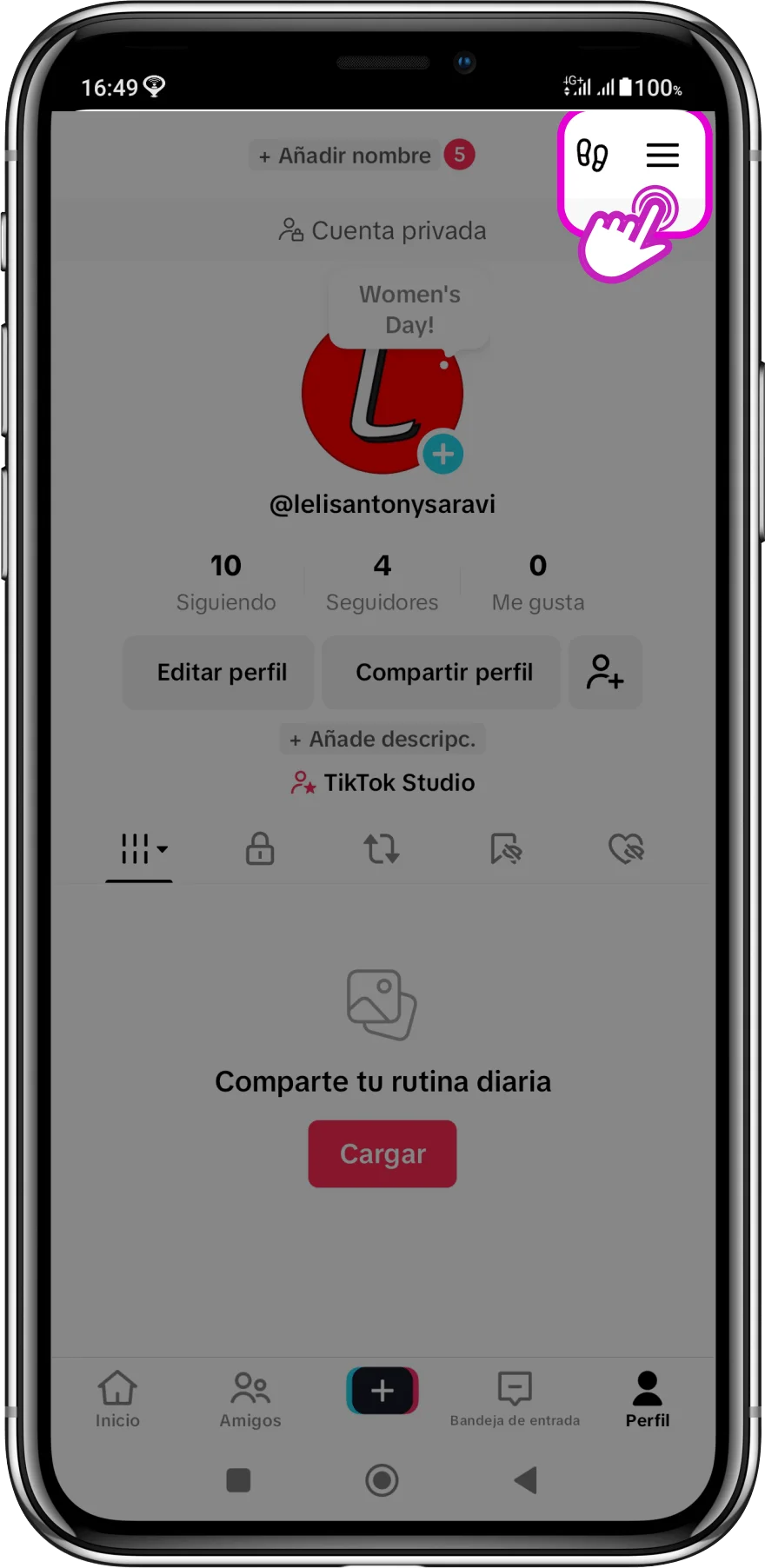Tap the system back button
765x1568 pixels.
point(525,1479)
